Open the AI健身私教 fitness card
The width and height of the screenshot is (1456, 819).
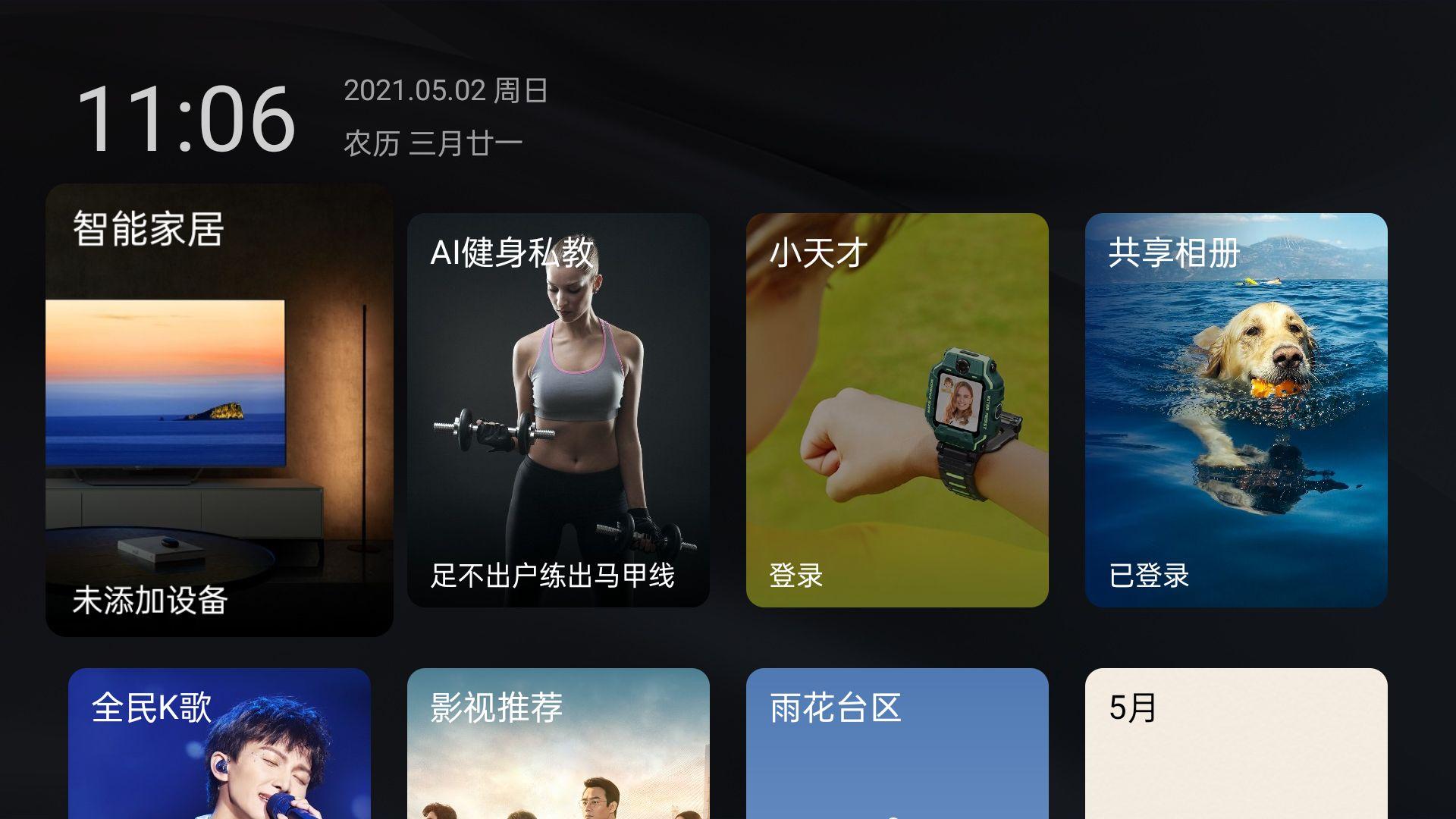[x=558, y=409]
